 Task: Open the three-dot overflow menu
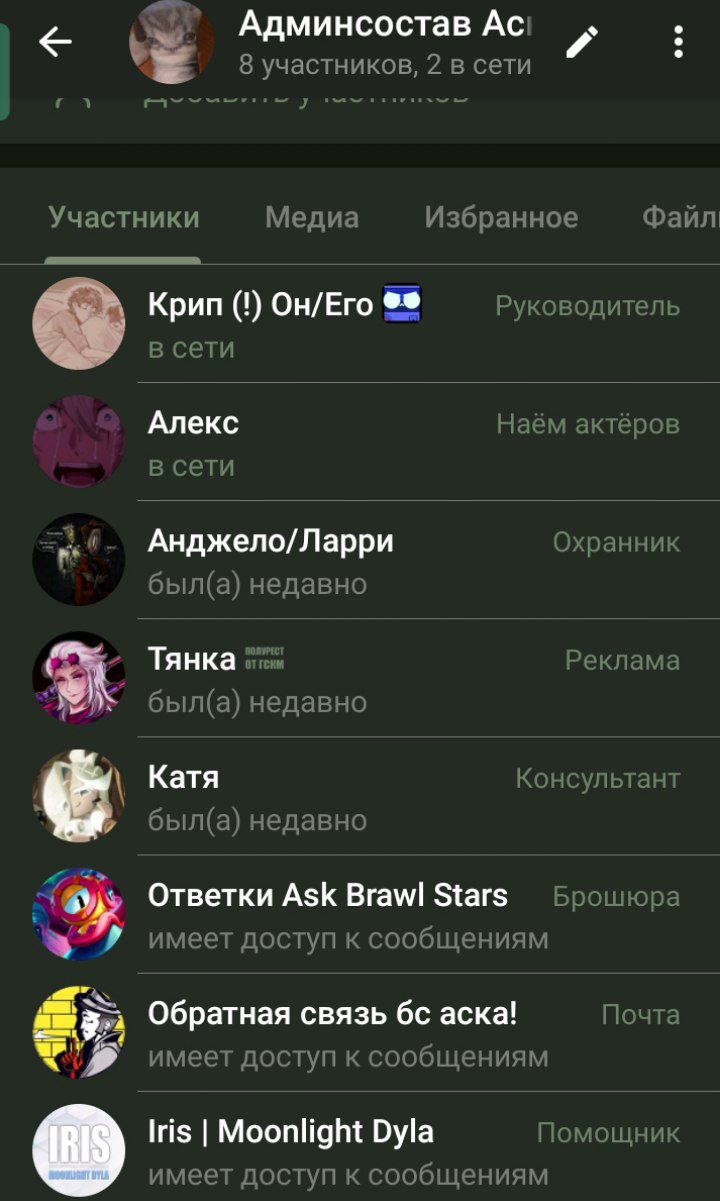click(678, 42)
